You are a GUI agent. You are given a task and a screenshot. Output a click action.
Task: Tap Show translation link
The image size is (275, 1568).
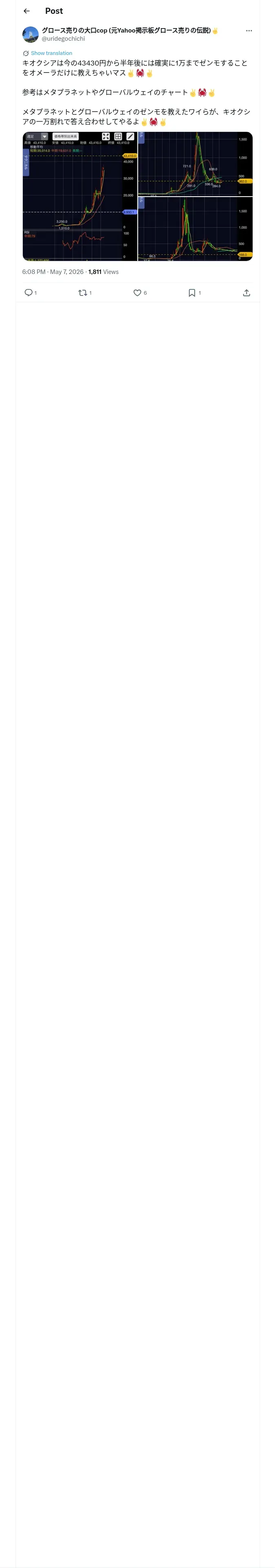pos(51,54)
